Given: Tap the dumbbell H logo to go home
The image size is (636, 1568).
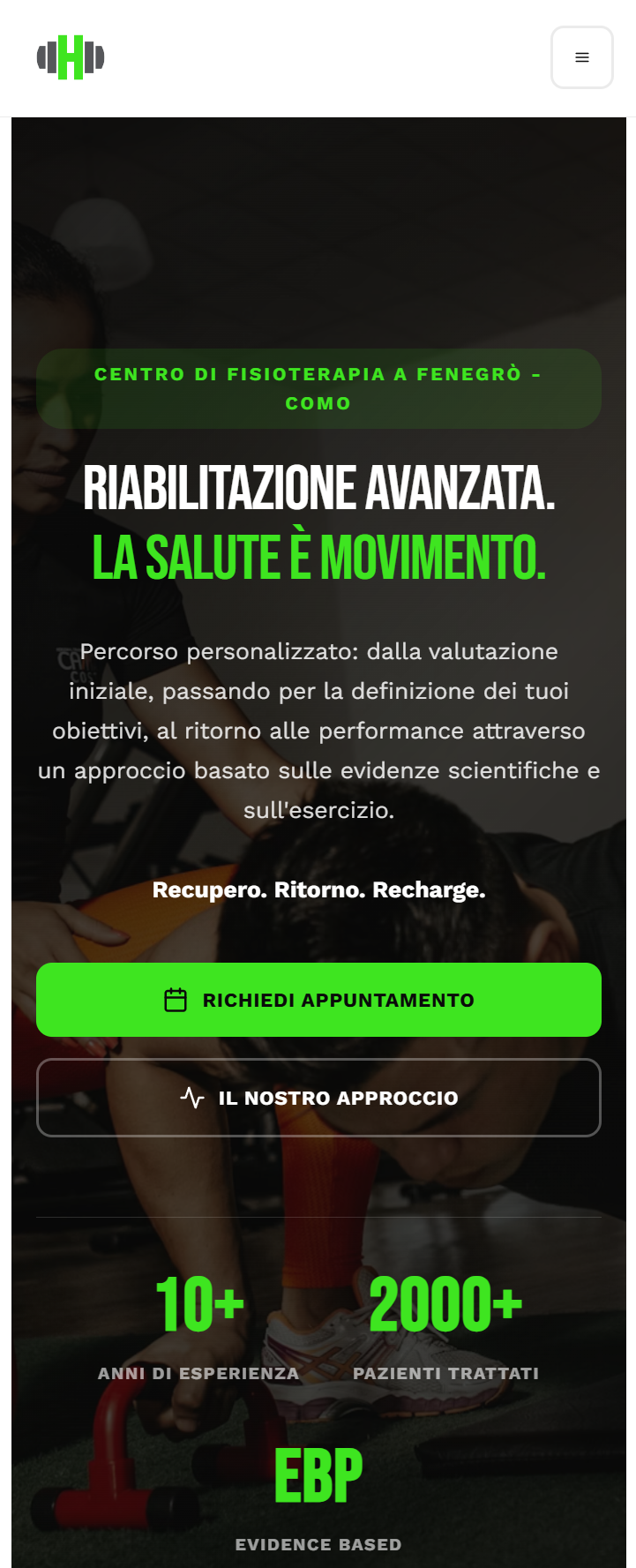Looking at the screenshot, I should click(71, 57).
